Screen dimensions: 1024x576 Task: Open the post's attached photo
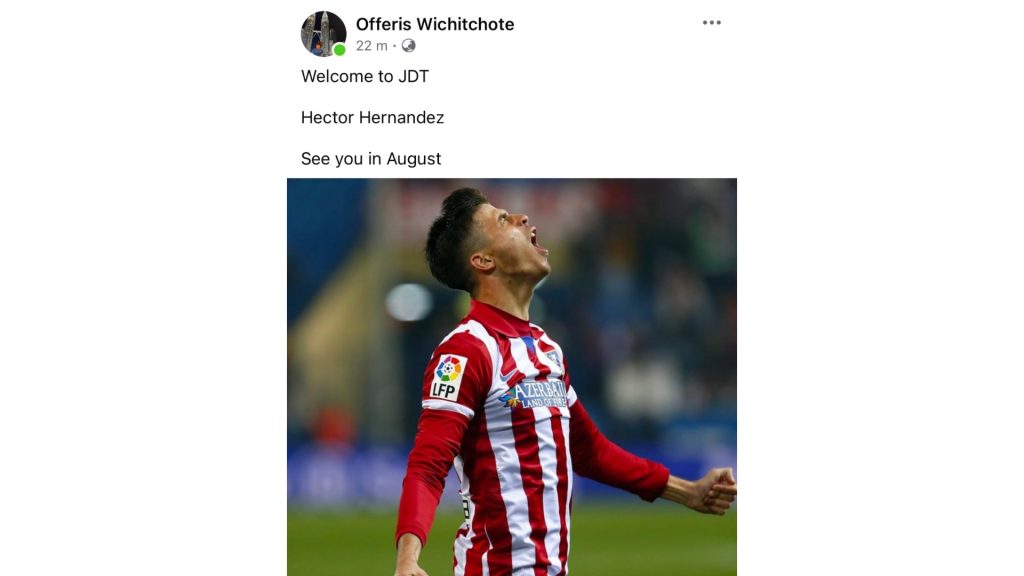511,376
